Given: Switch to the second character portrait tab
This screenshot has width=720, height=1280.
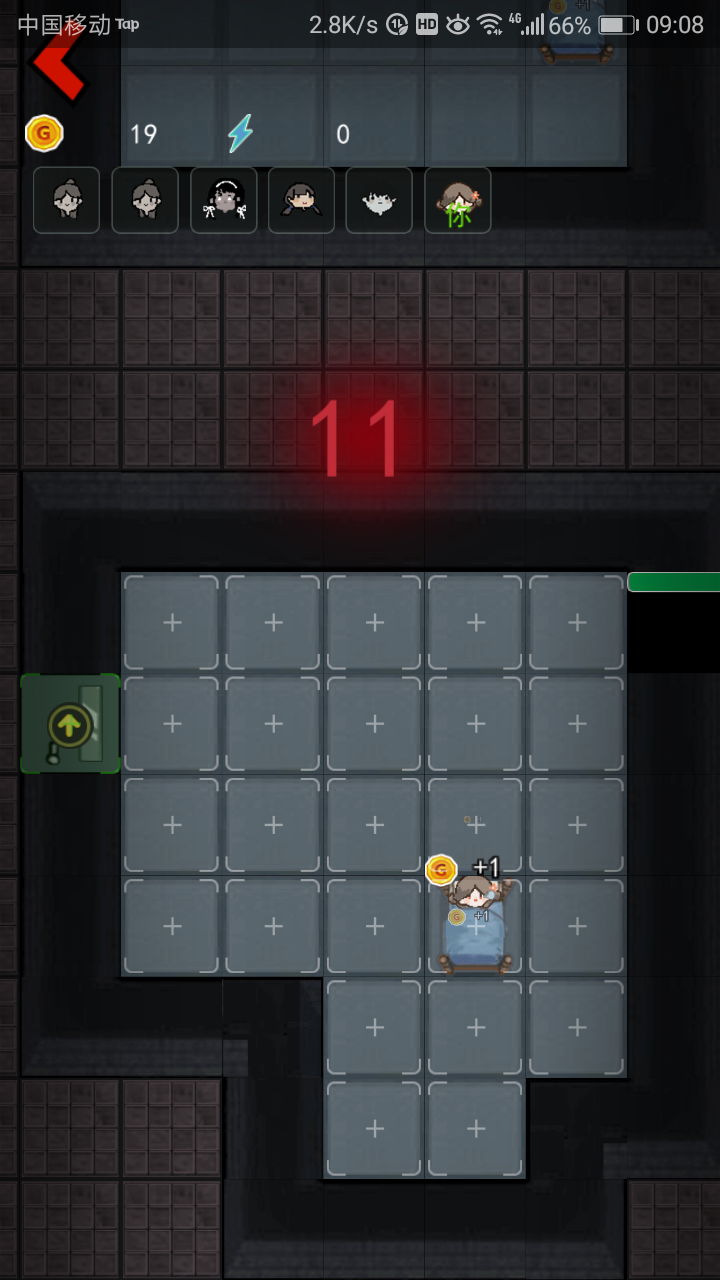Looking at the screenshot, I should pos(145,200).
